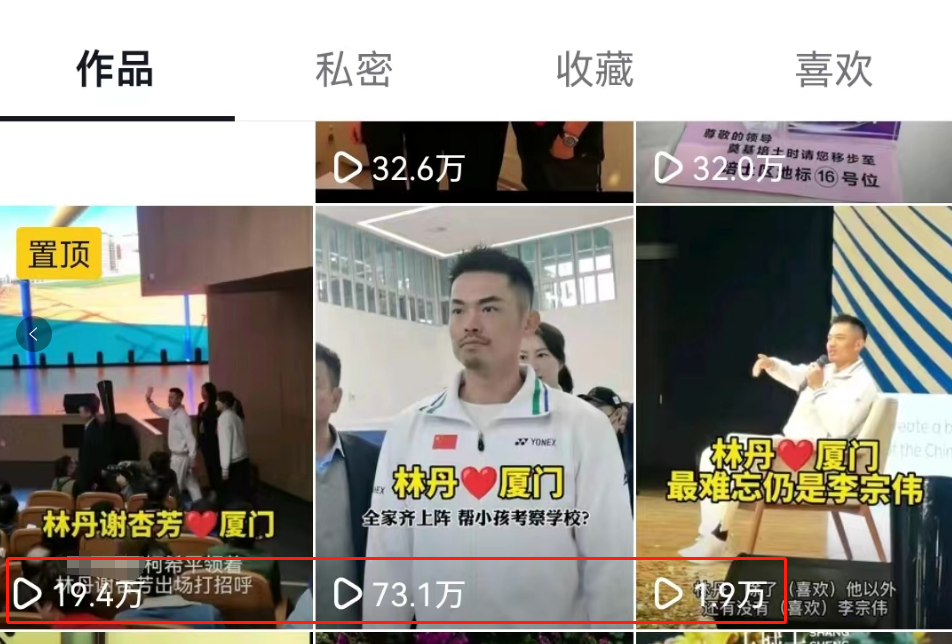This screenshot has width=952, height=644.
Task: Switch to the 私密 tab
Action: (x=354, y=70)
